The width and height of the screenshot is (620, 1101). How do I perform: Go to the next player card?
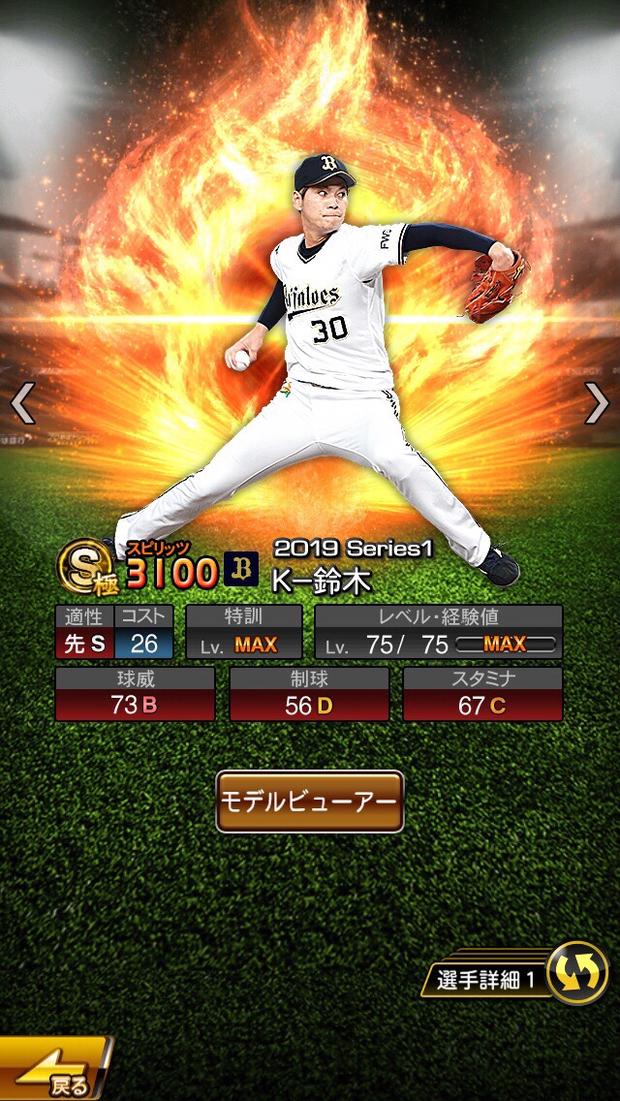coord(597,403)
